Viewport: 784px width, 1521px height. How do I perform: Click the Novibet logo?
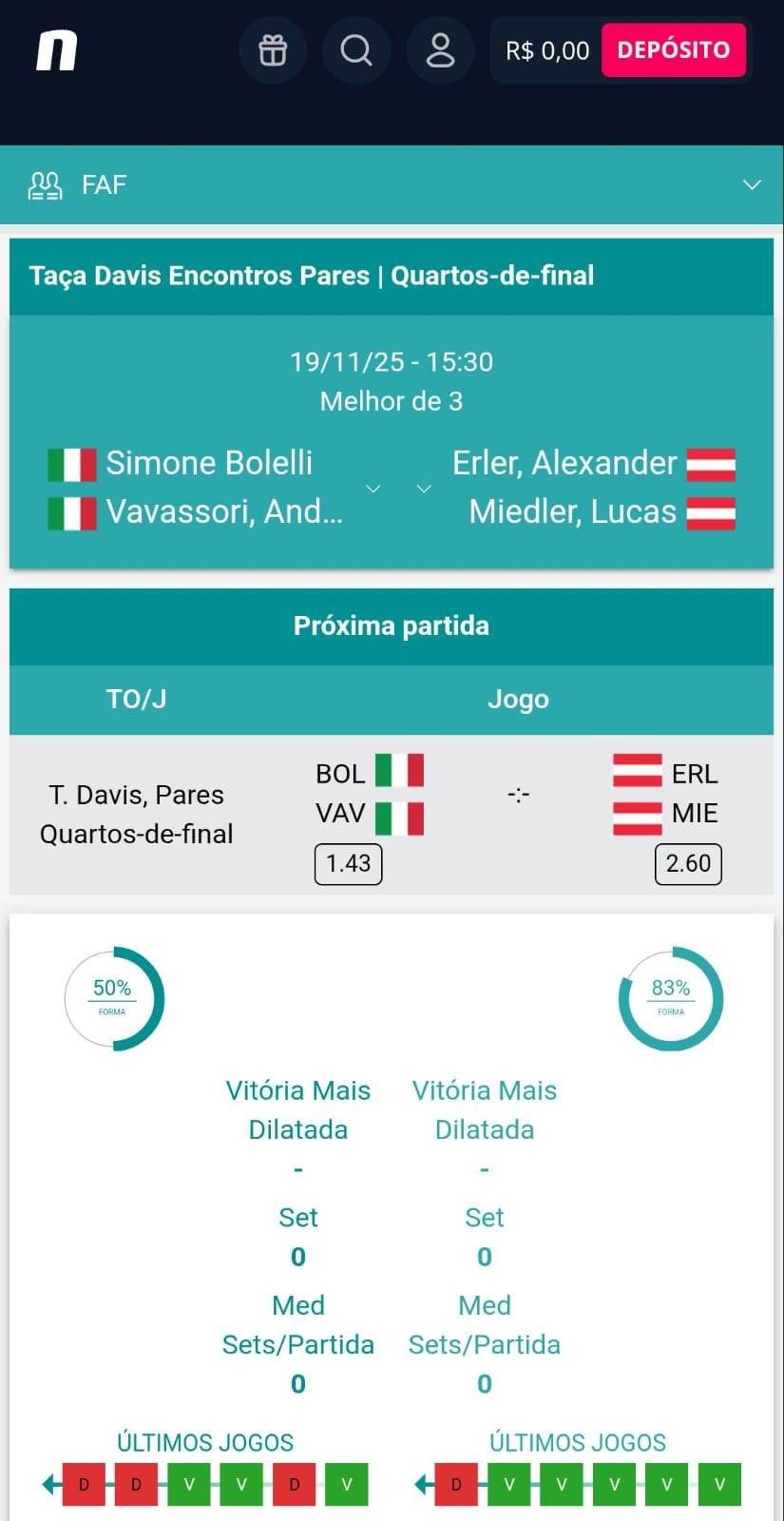click(x=55, y=49)
